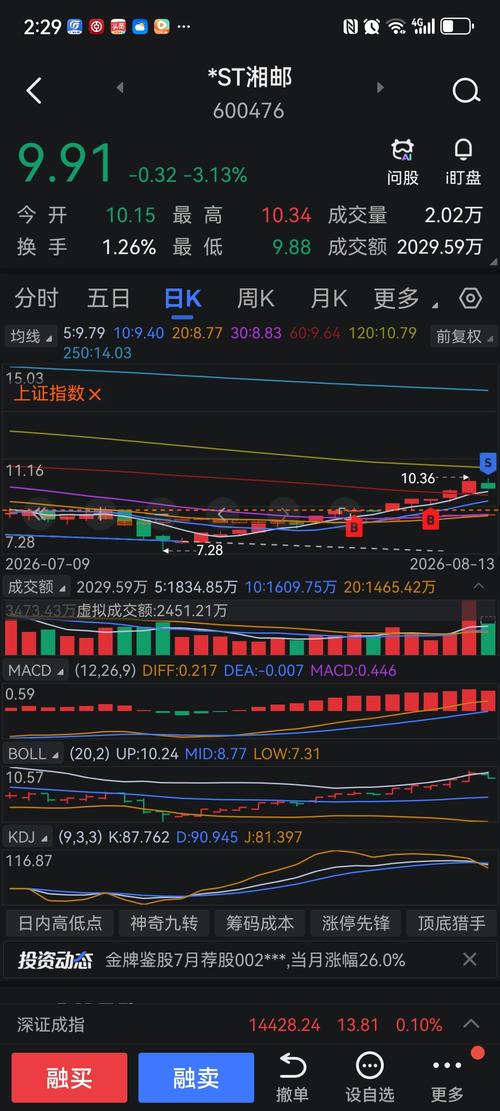Viewport: 500px width, 1111px height.
Task: Dismiss the 投资动态 banner
Action: click(470, 959)
